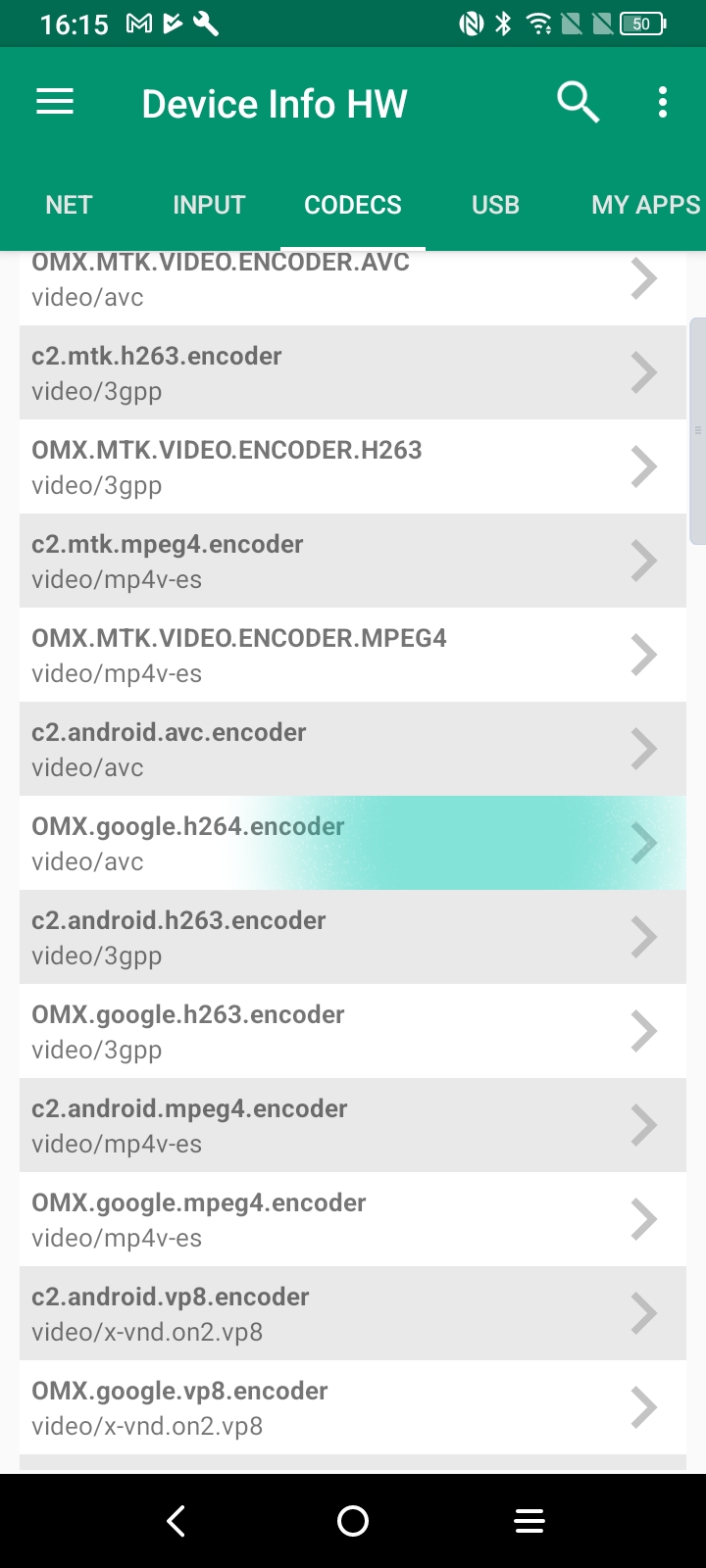Viewport: 706px width, 1568px height.
Task: Open c2.android.avc.encoder codec
Action: pos(353,749)
